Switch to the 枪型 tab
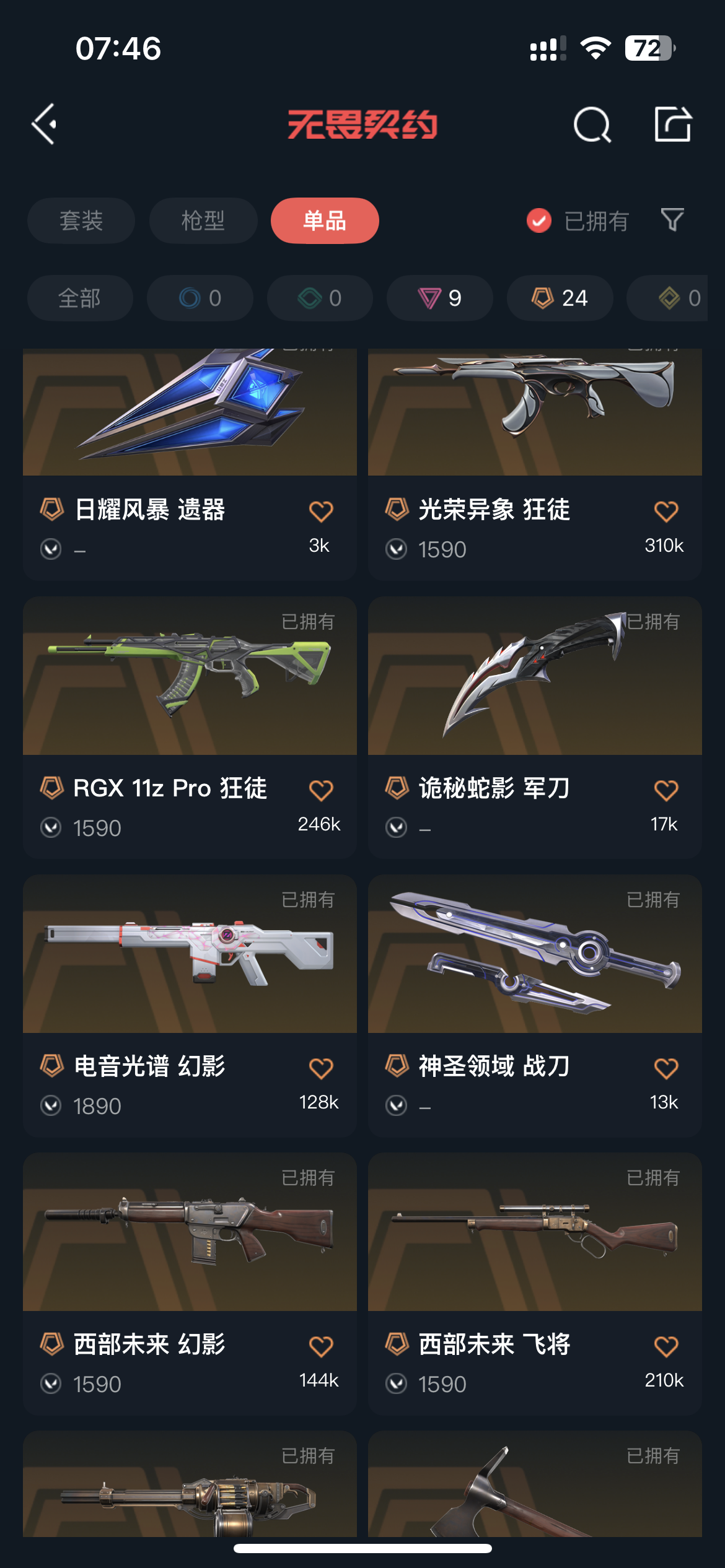This screenshot has width=725, height=1568. 203,220
